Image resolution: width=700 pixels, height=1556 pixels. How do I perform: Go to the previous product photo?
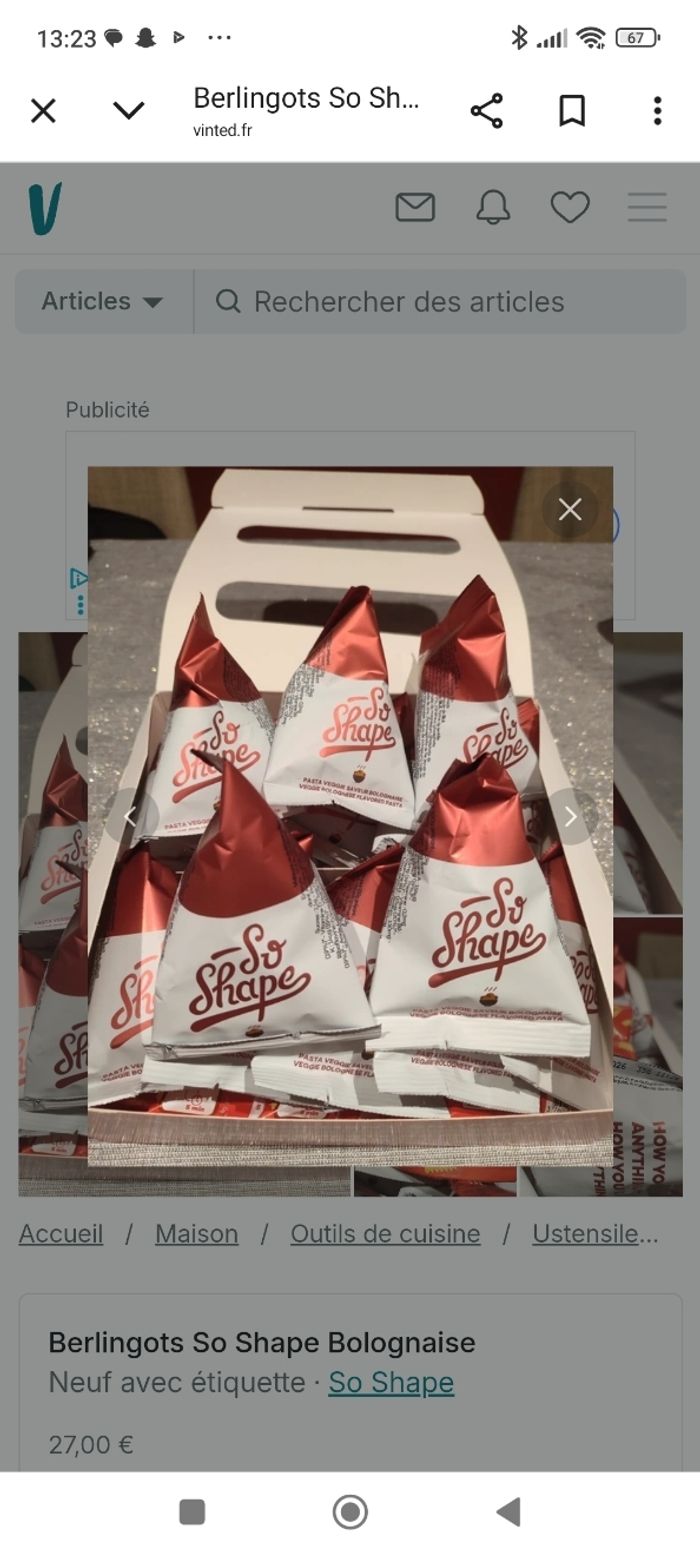(130, 816)
